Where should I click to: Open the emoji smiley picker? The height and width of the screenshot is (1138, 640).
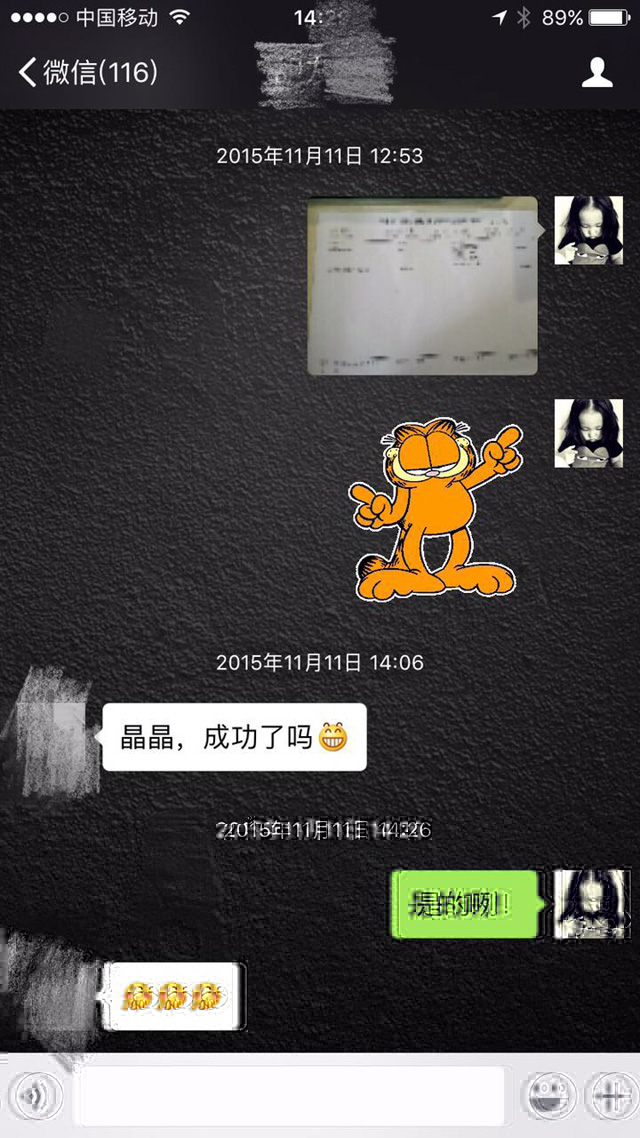tap(550, 1096)
